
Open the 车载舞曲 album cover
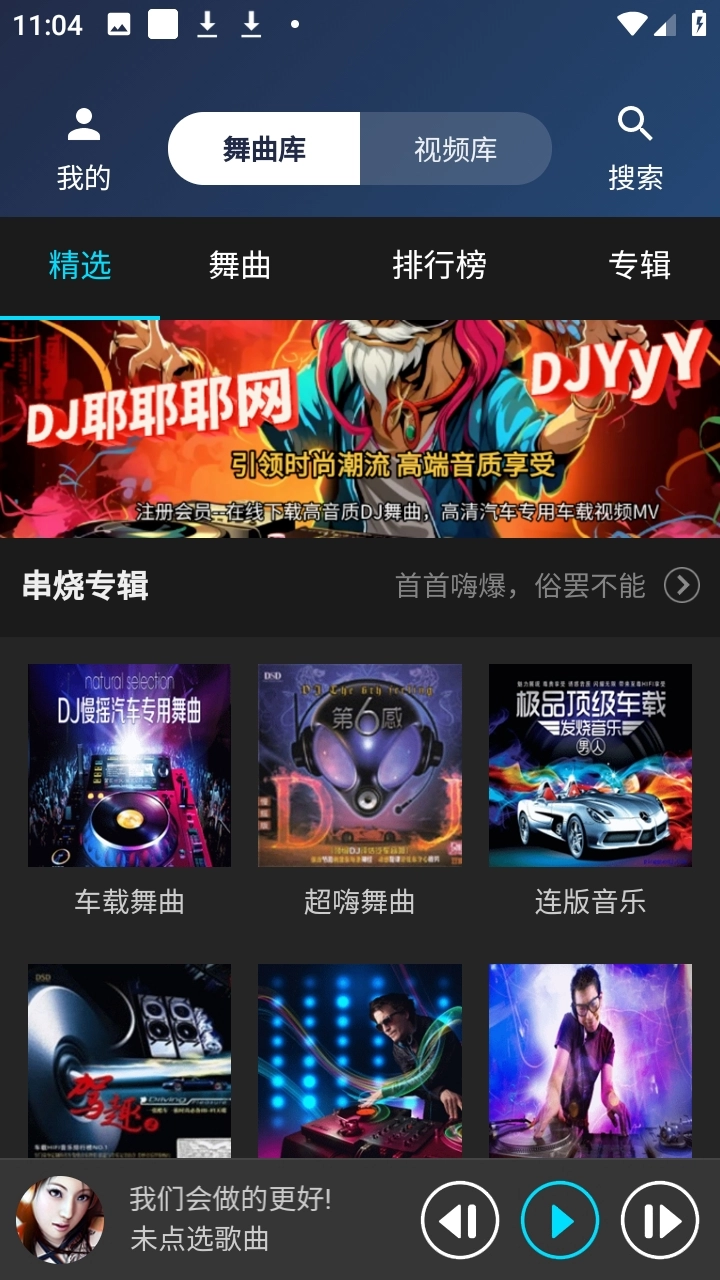click(129, 765)
